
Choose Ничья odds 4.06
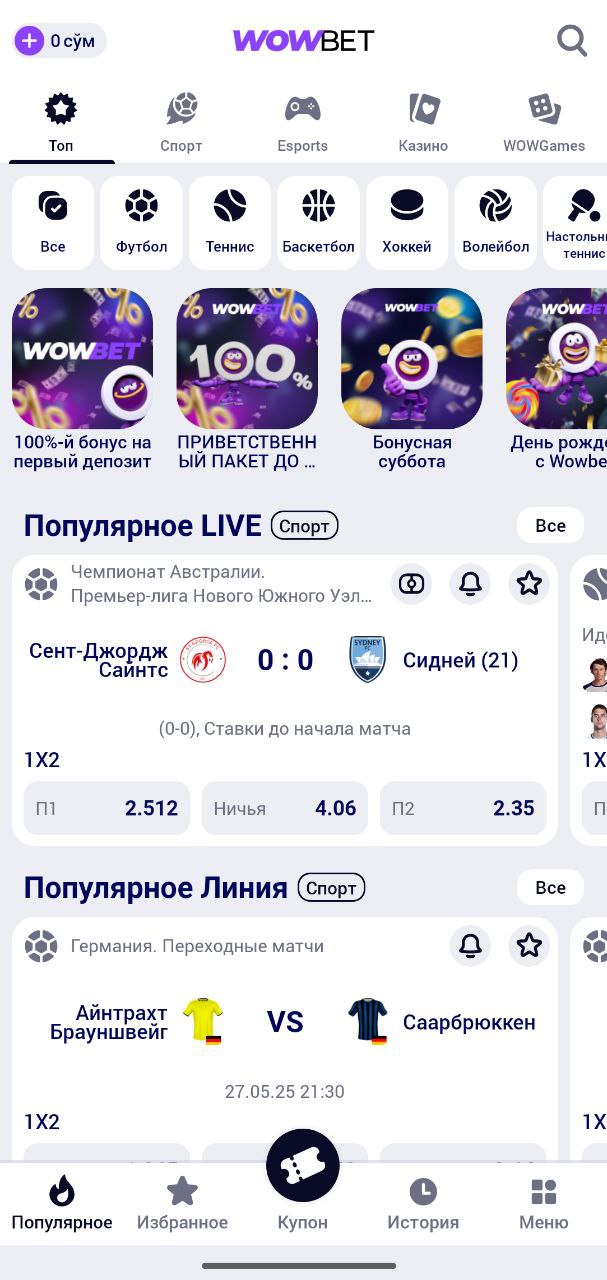point(285,808)
